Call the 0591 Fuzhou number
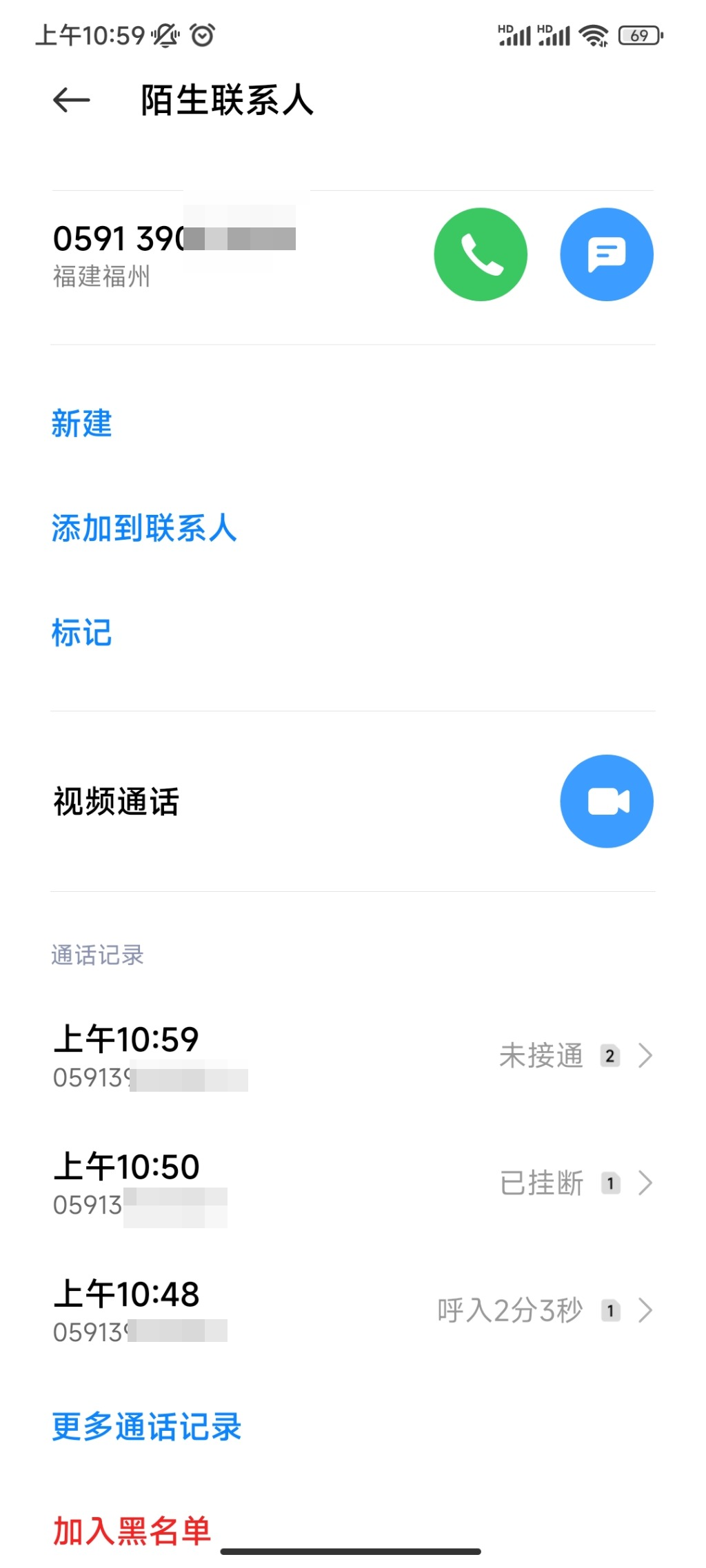706x1568 pixels. 481,254
